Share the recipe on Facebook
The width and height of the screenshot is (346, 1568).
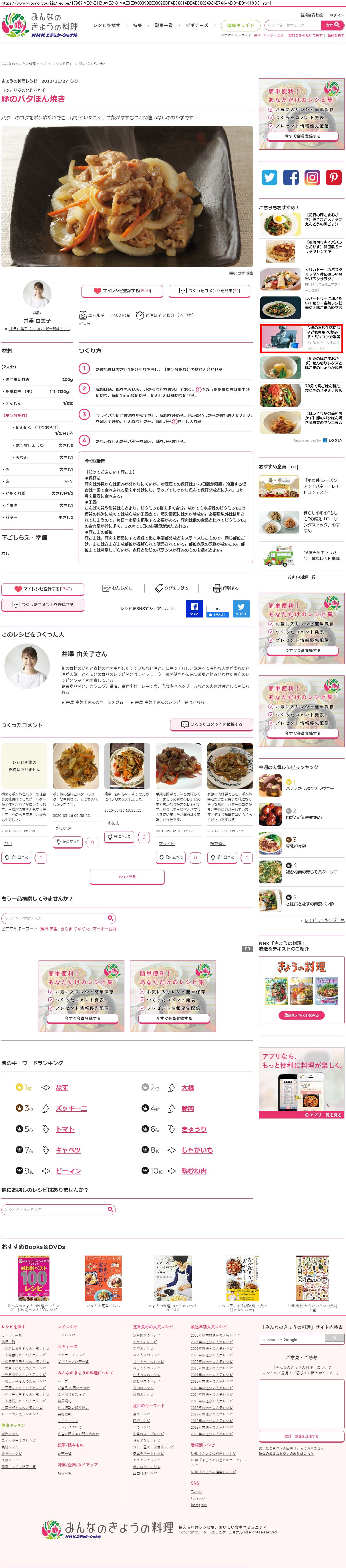pos(194,608)
